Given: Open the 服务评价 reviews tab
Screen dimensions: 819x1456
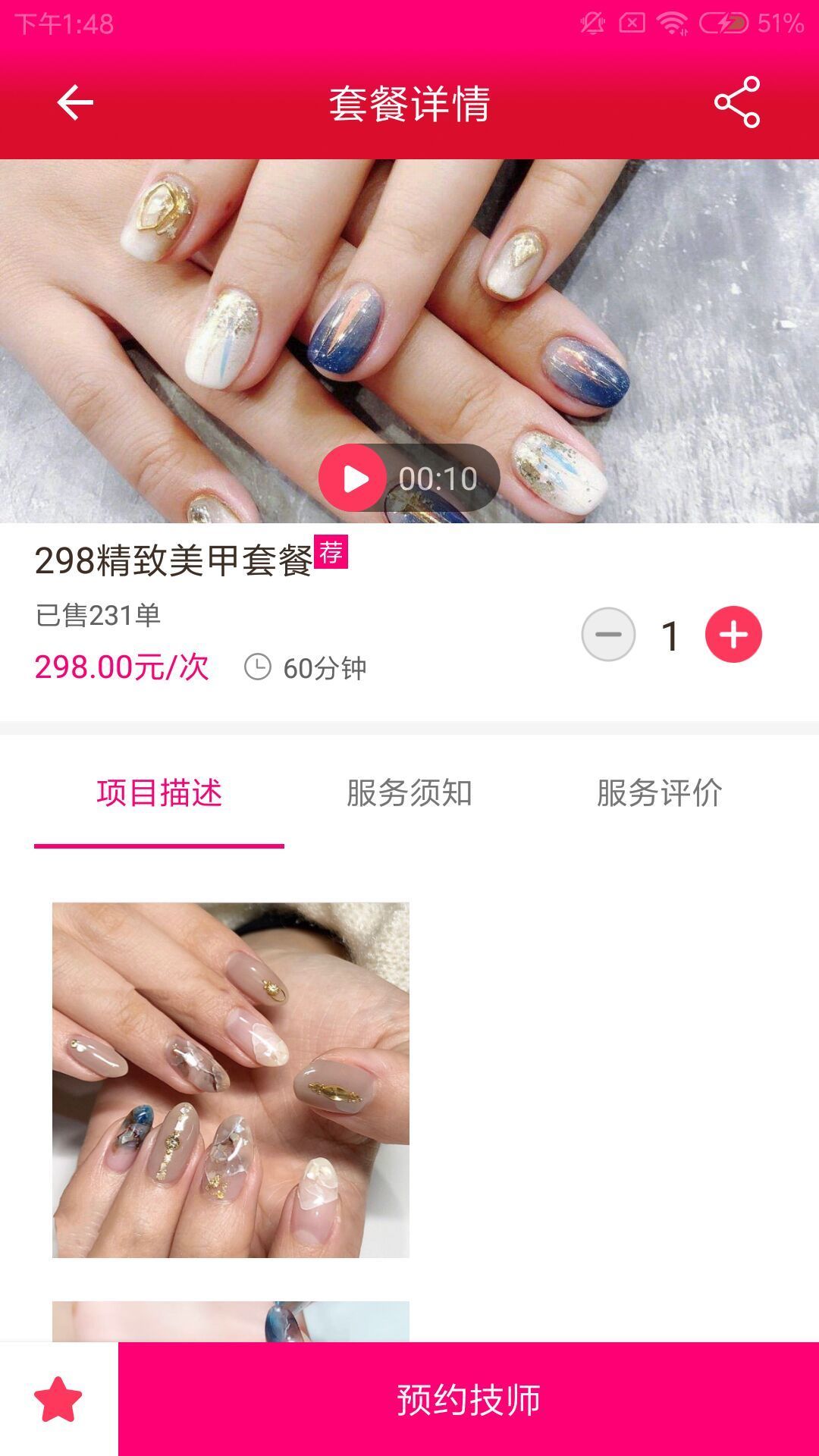Looking at the screenshot, I should 659,793.
